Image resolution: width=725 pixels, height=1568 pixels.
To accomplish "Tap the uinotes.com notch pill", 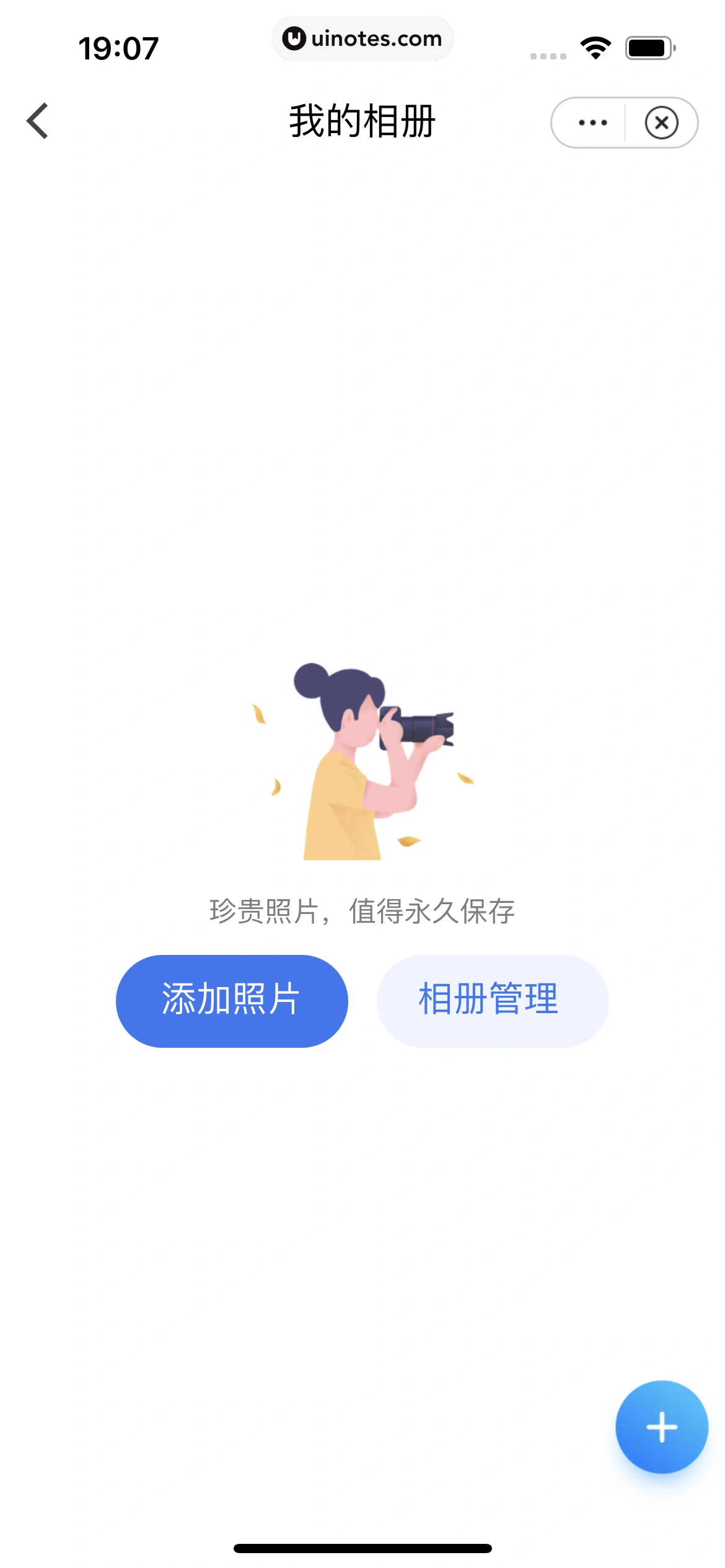I will click(362, 38).
